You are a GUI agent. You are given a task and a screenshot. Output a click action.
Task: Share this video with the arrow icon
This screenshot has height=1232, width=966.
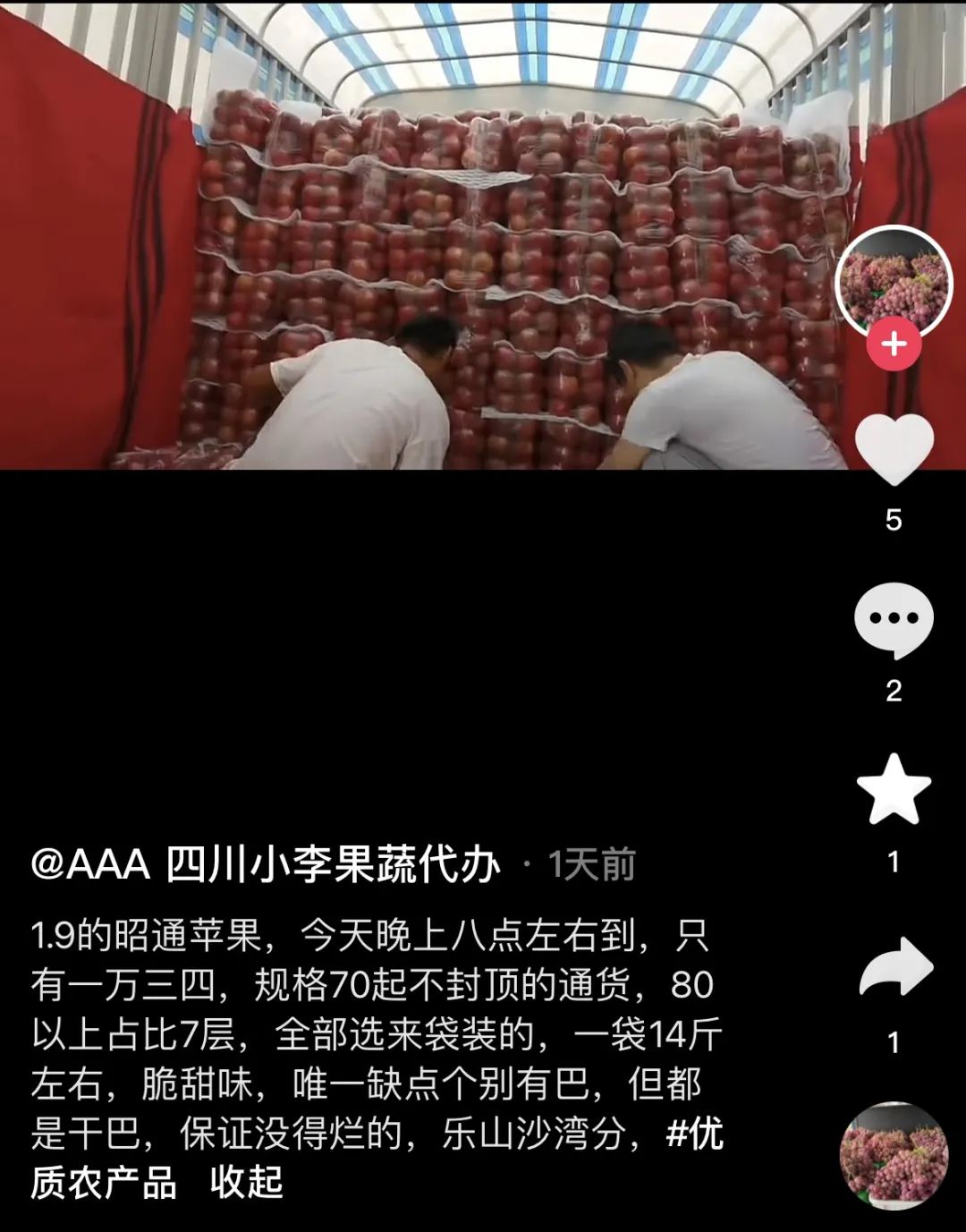tap(894, 968)
